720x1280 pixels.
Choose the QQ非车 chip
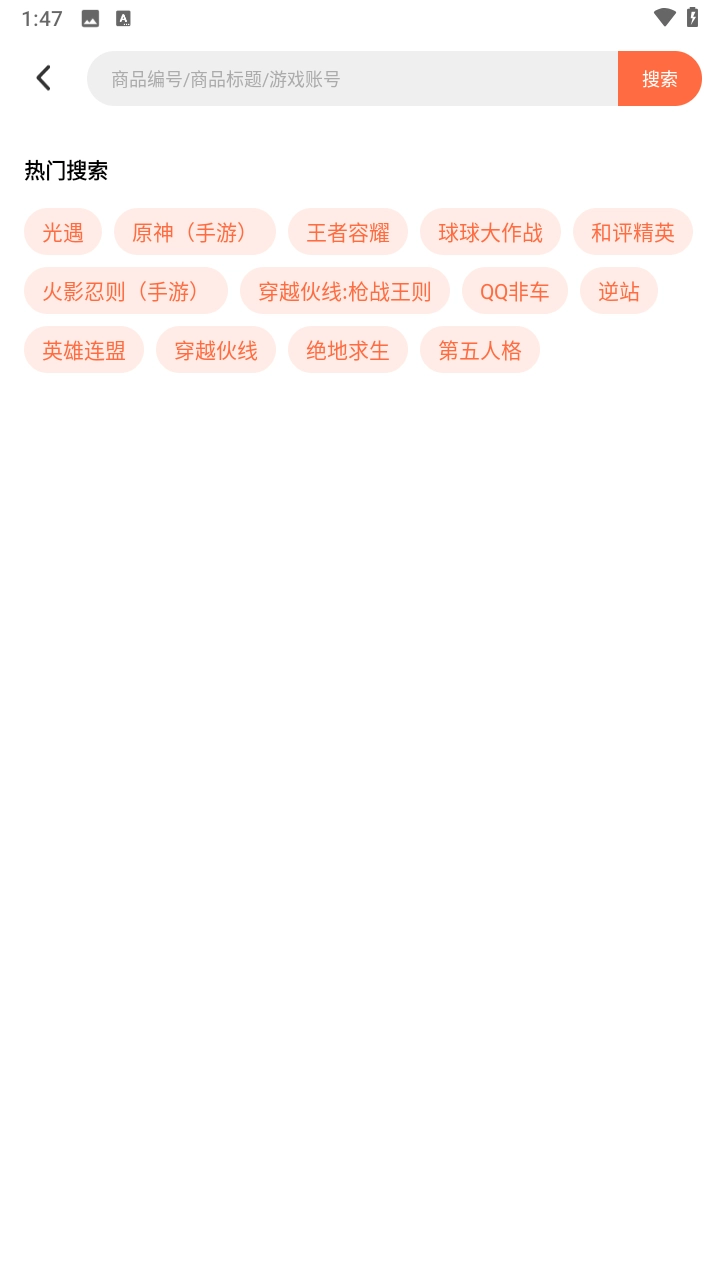(515, 291)
